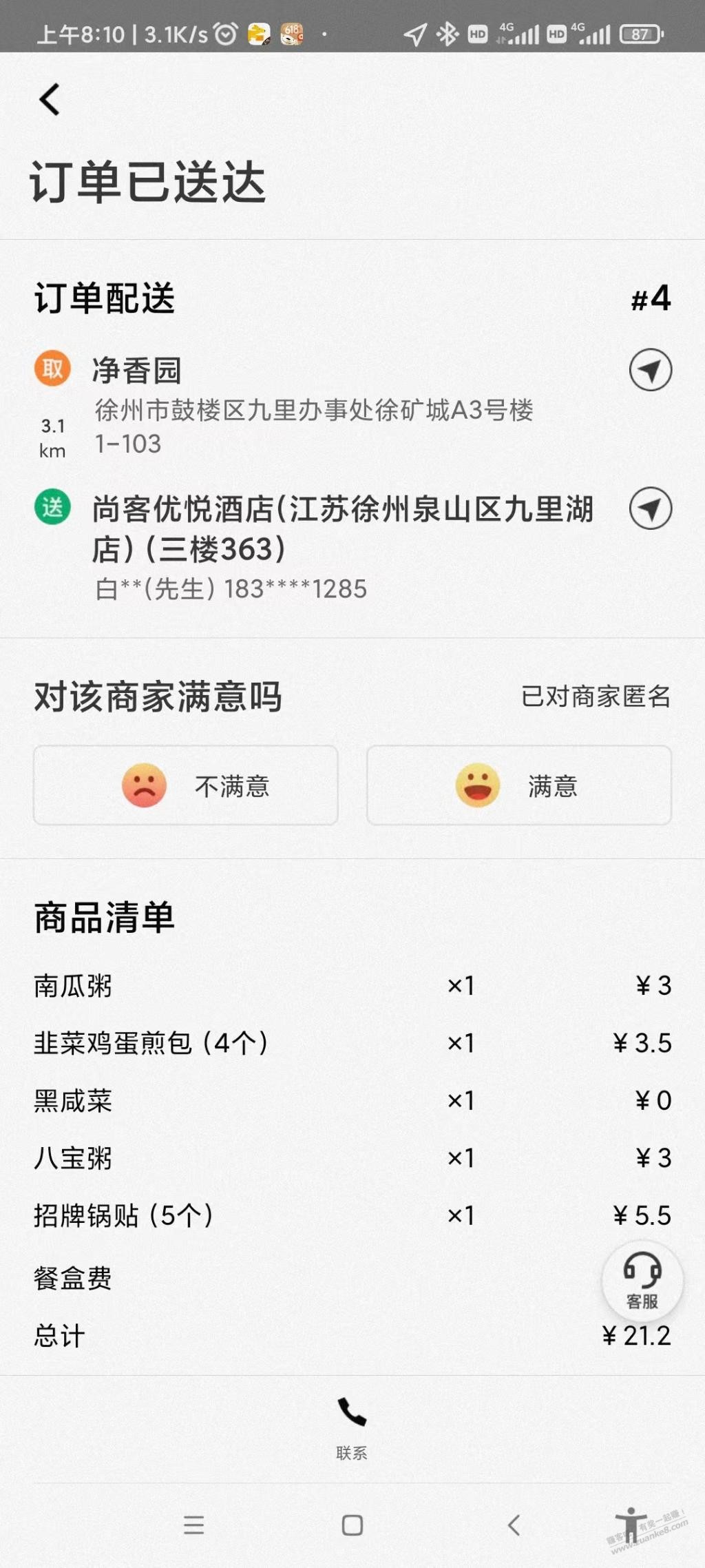The width and height of the screenshot is (705, 1568).
Task: Tap the system back button in the navigation bar
Action: 514,1525
